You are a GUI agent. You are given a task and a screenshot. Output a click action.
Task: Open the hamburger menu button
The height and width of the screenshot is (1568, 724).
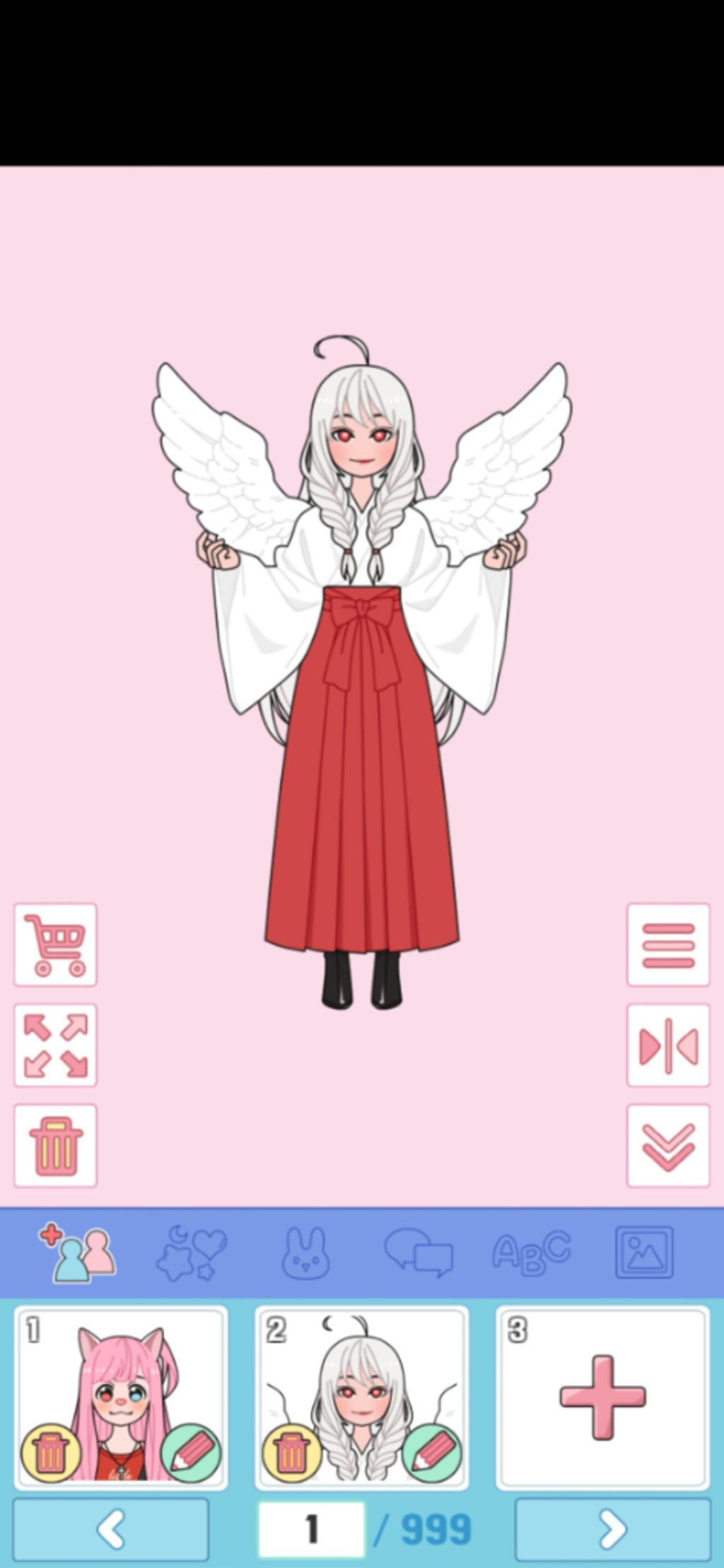pos(667,944)
